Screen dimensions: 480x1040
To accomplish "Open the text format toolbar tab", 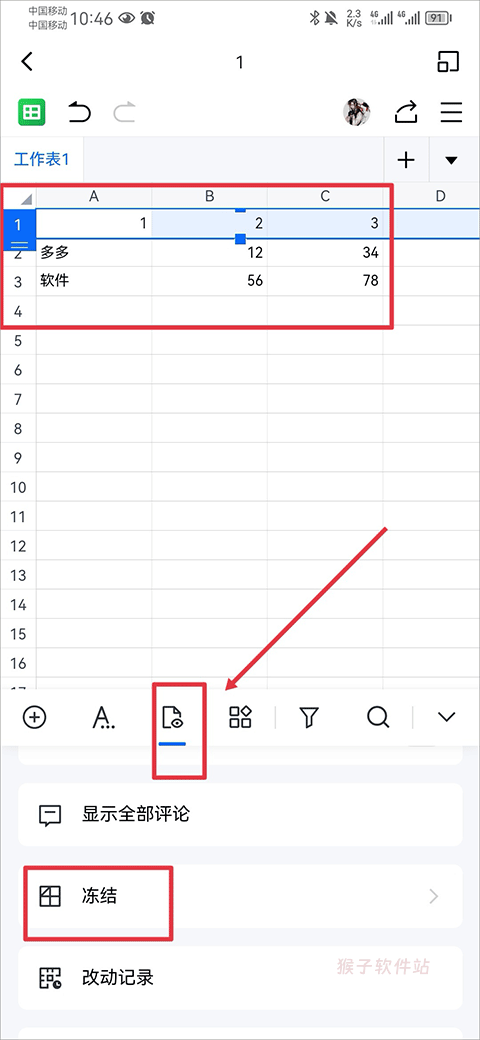I will 103,717.
